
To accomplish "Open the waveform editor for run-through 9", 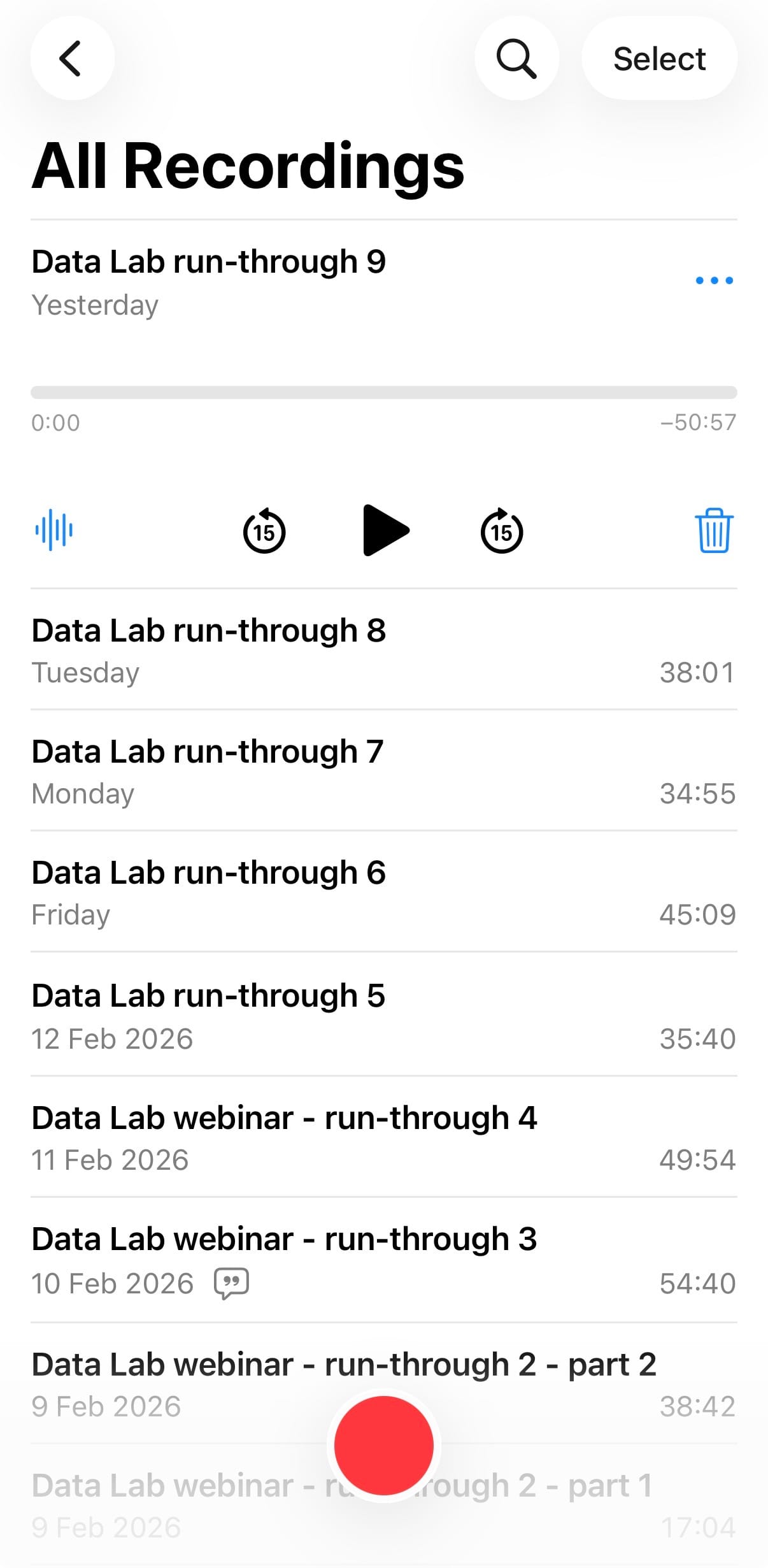I will [54, 530].
